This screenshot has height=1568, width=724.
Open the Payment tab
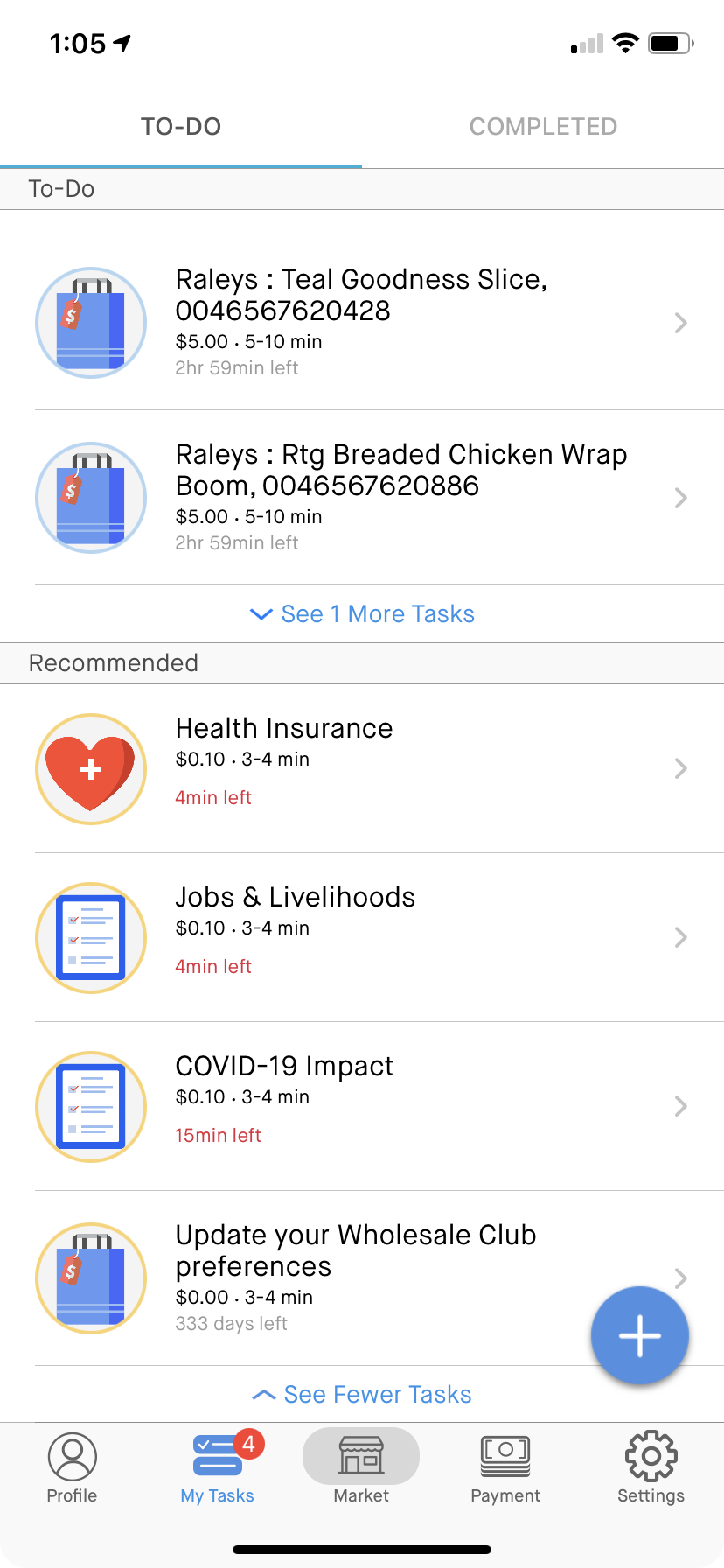[505, 1468]
